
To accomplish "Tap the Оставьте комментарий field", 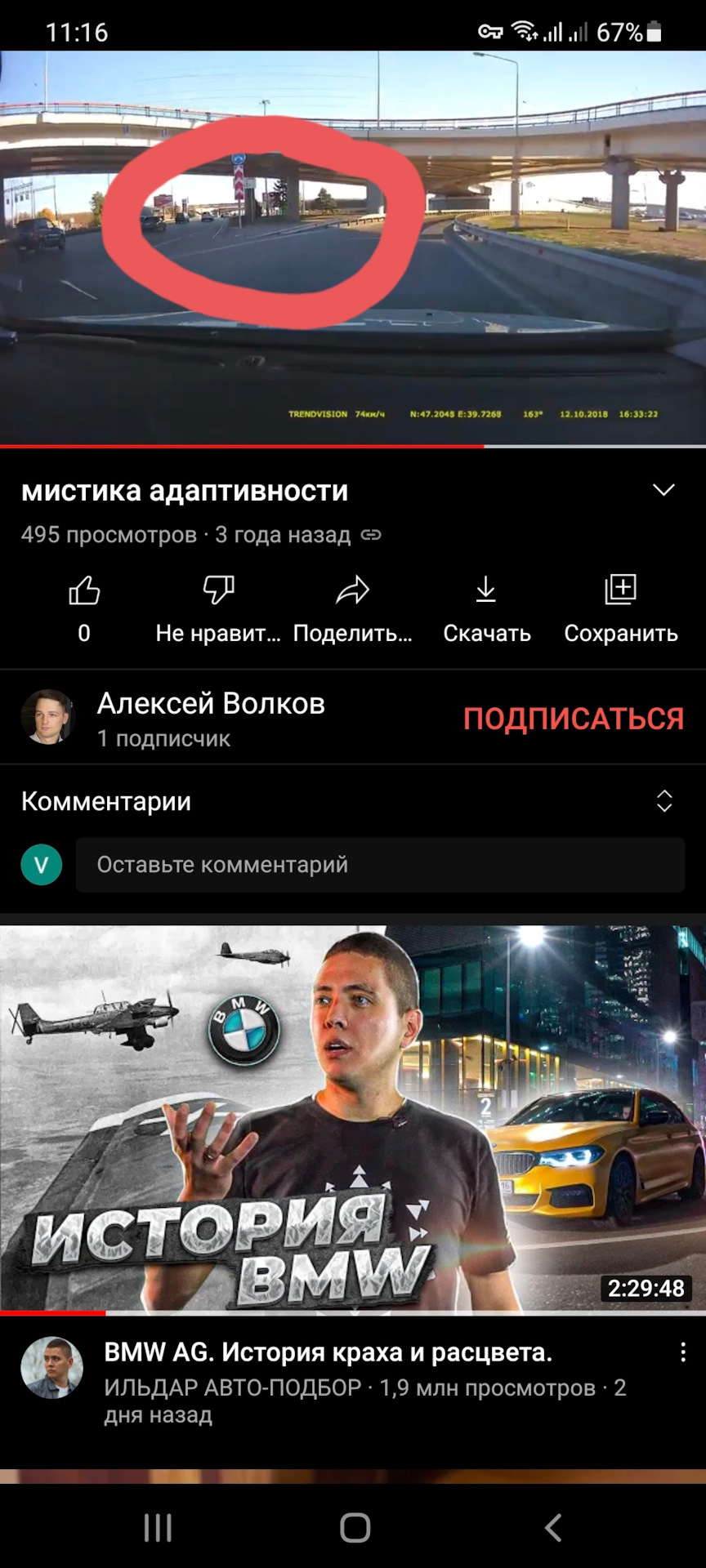I will tap(380, 864).
